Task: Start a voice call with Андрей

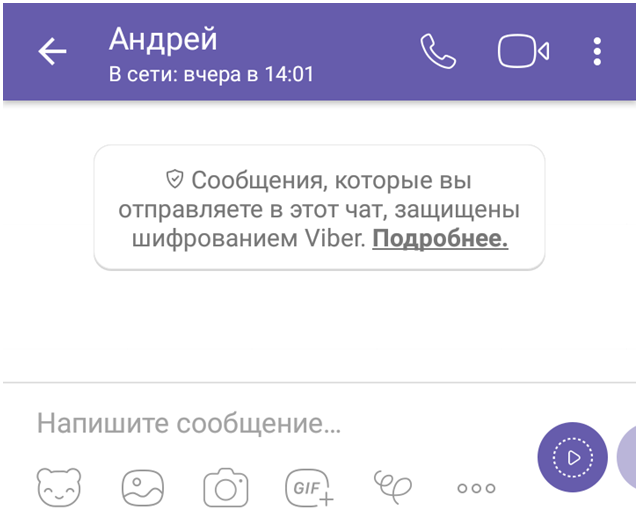Action: [x=437, y=51]
